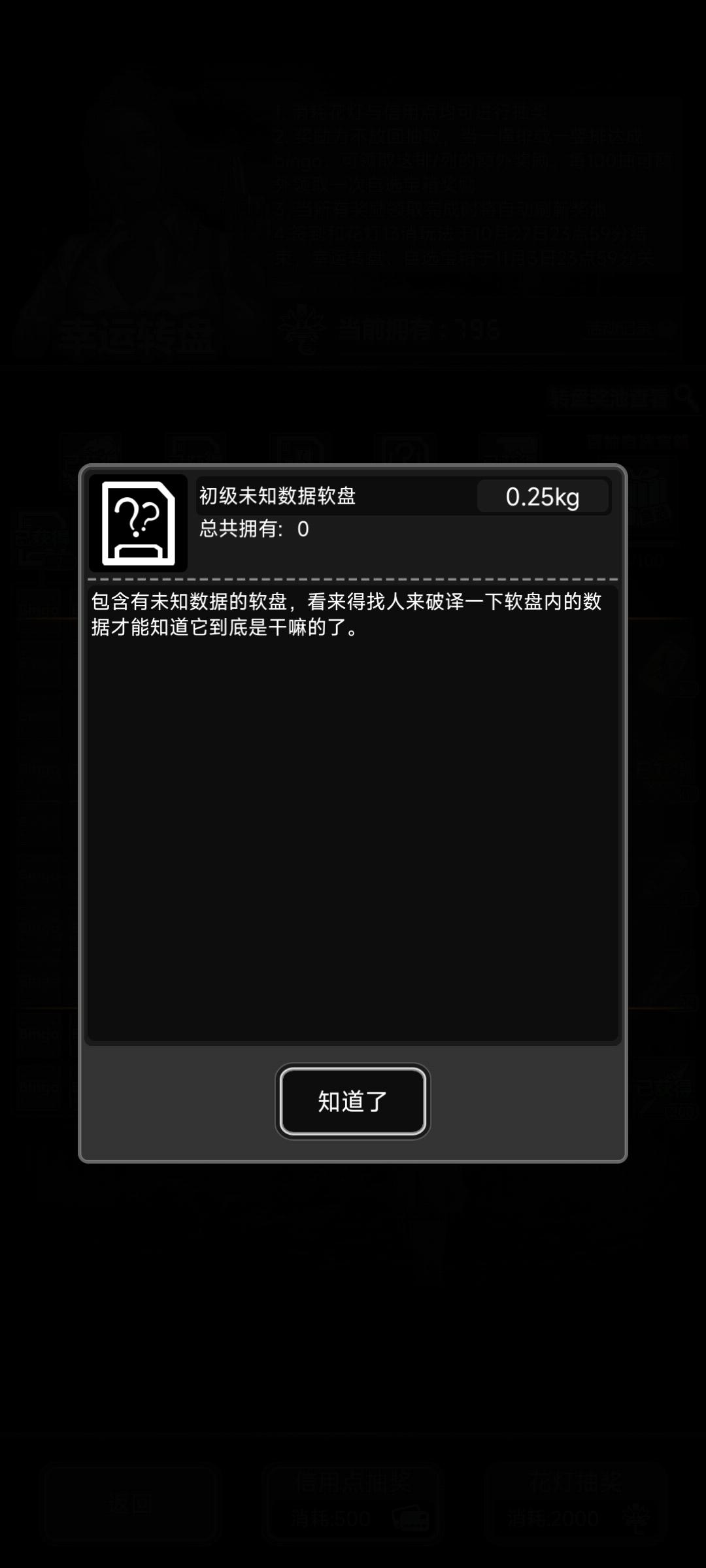706x1568 pixels.
Task: Click the 转盘奖池查看 label
Action: click(608, 399)
